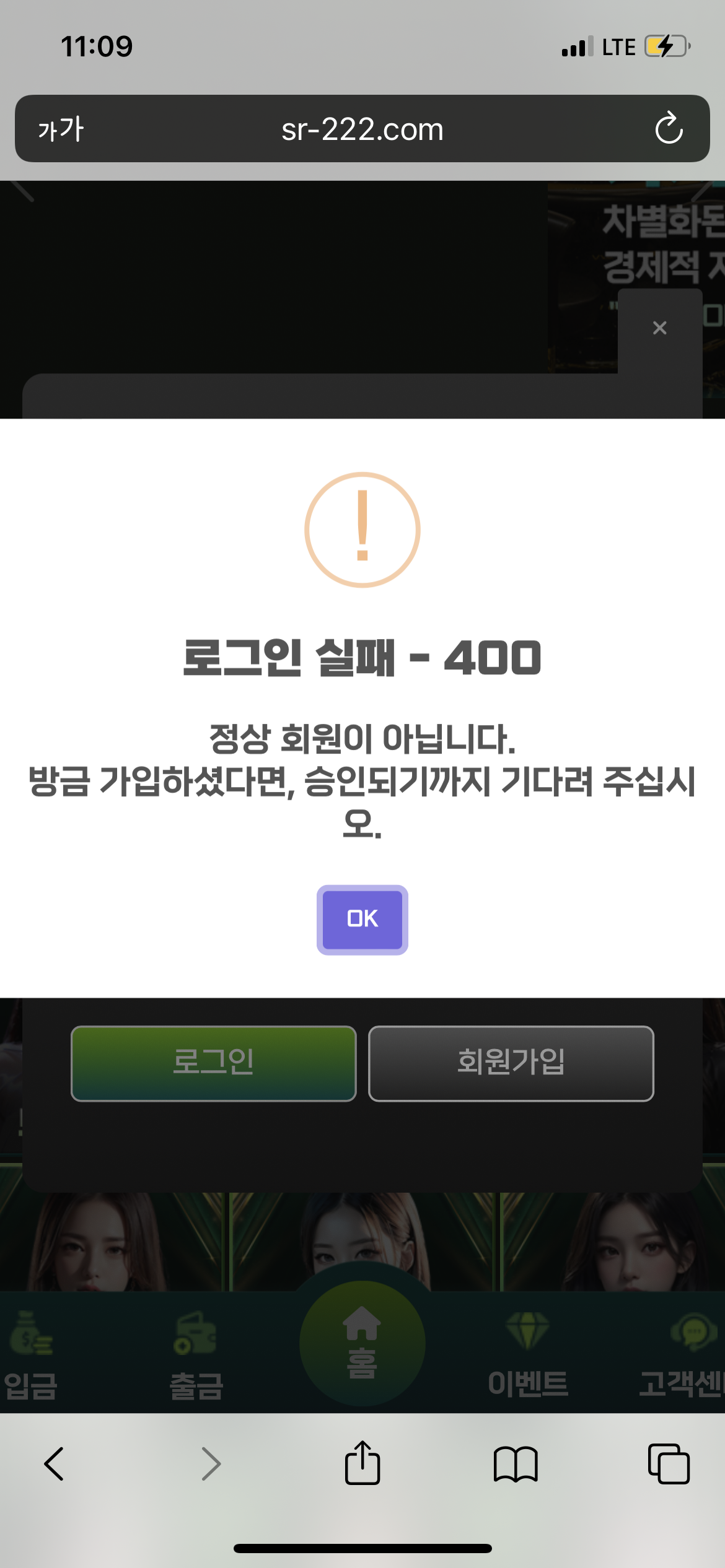Viewport: 725px width, 1568px height.
Task: Go back in the Safari toolbar
Action: pyautogui.click(x=55, y=1464)
